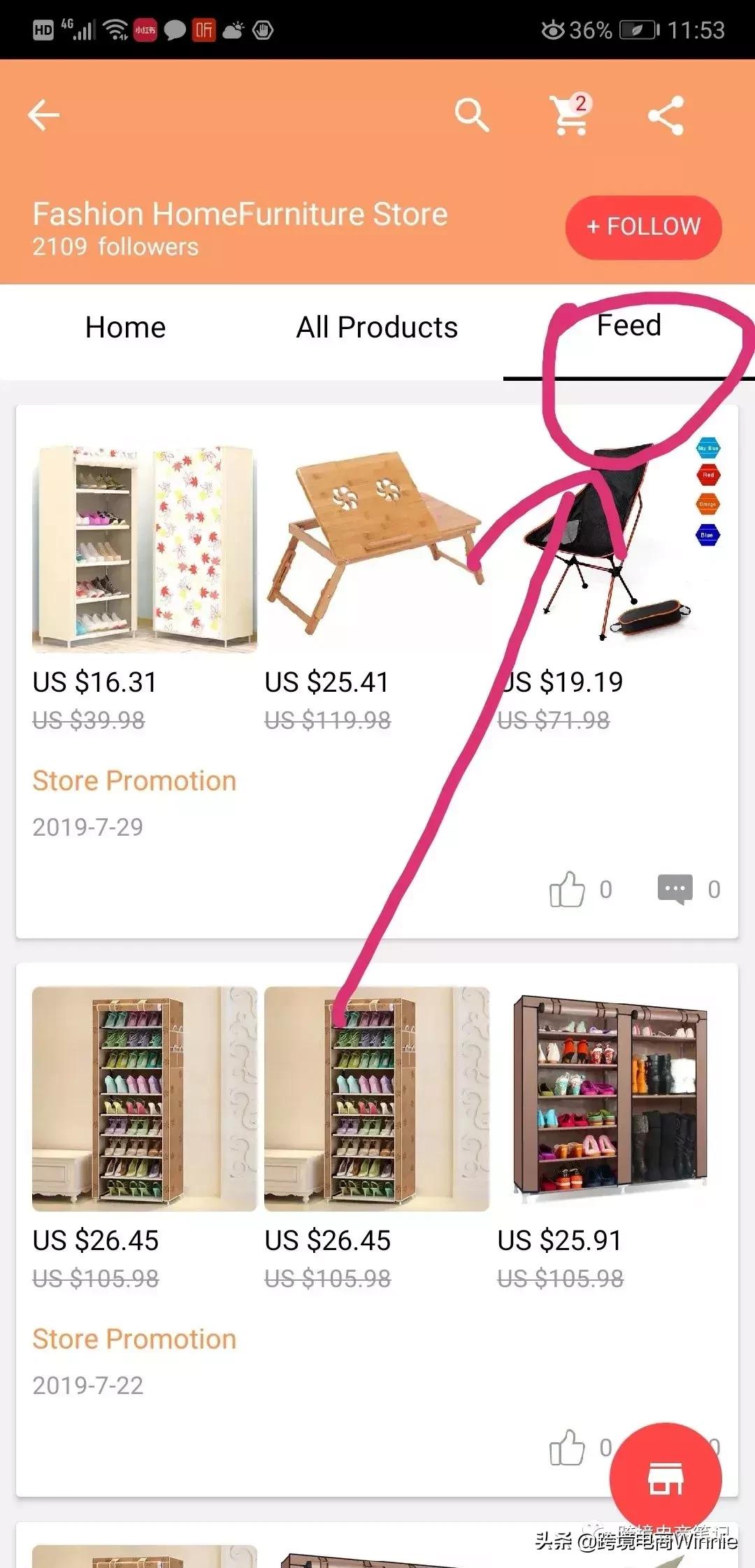Go back using the arrow icon

(x=43, y=115)
